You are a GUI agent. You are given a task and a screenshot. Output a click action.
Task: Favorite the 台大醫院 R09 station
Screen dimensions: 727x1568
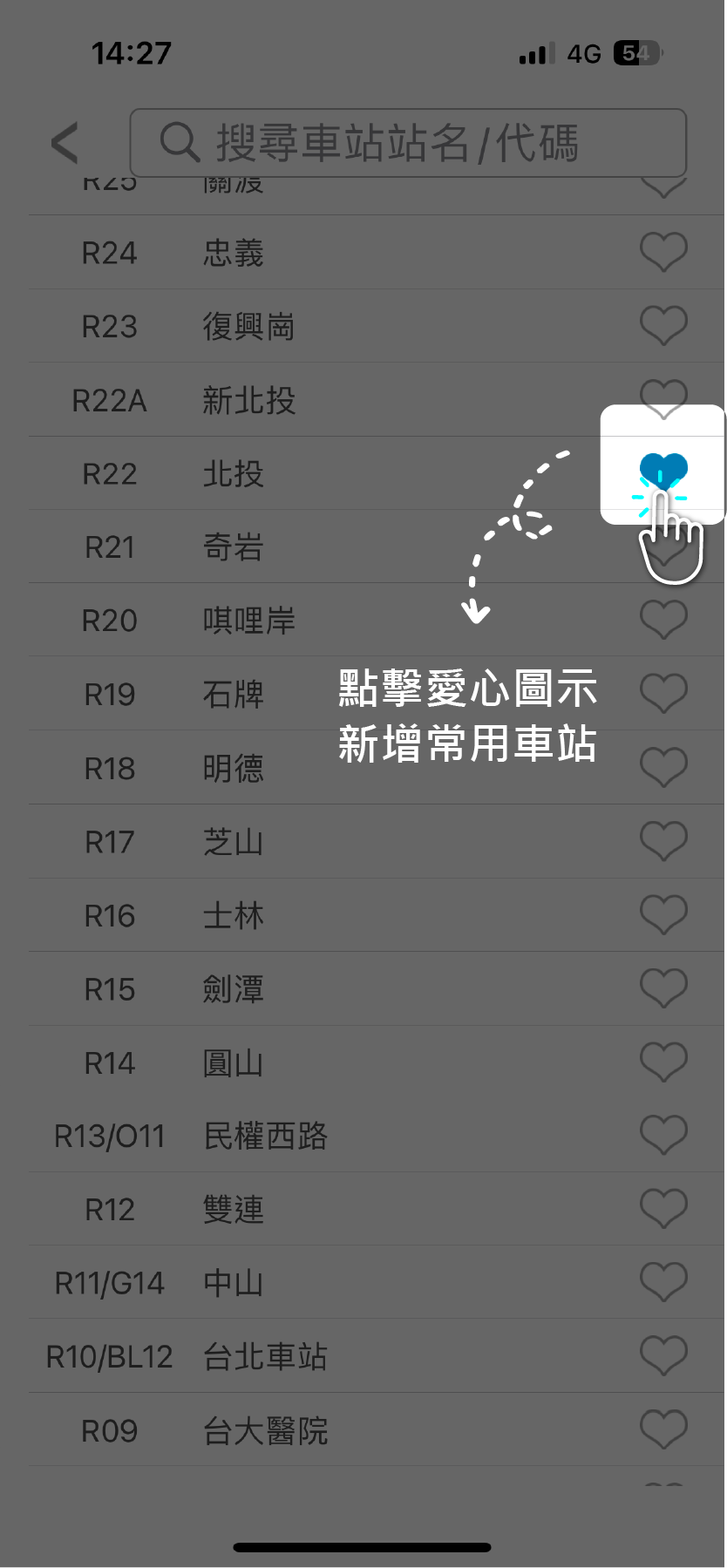point(663,1429)
